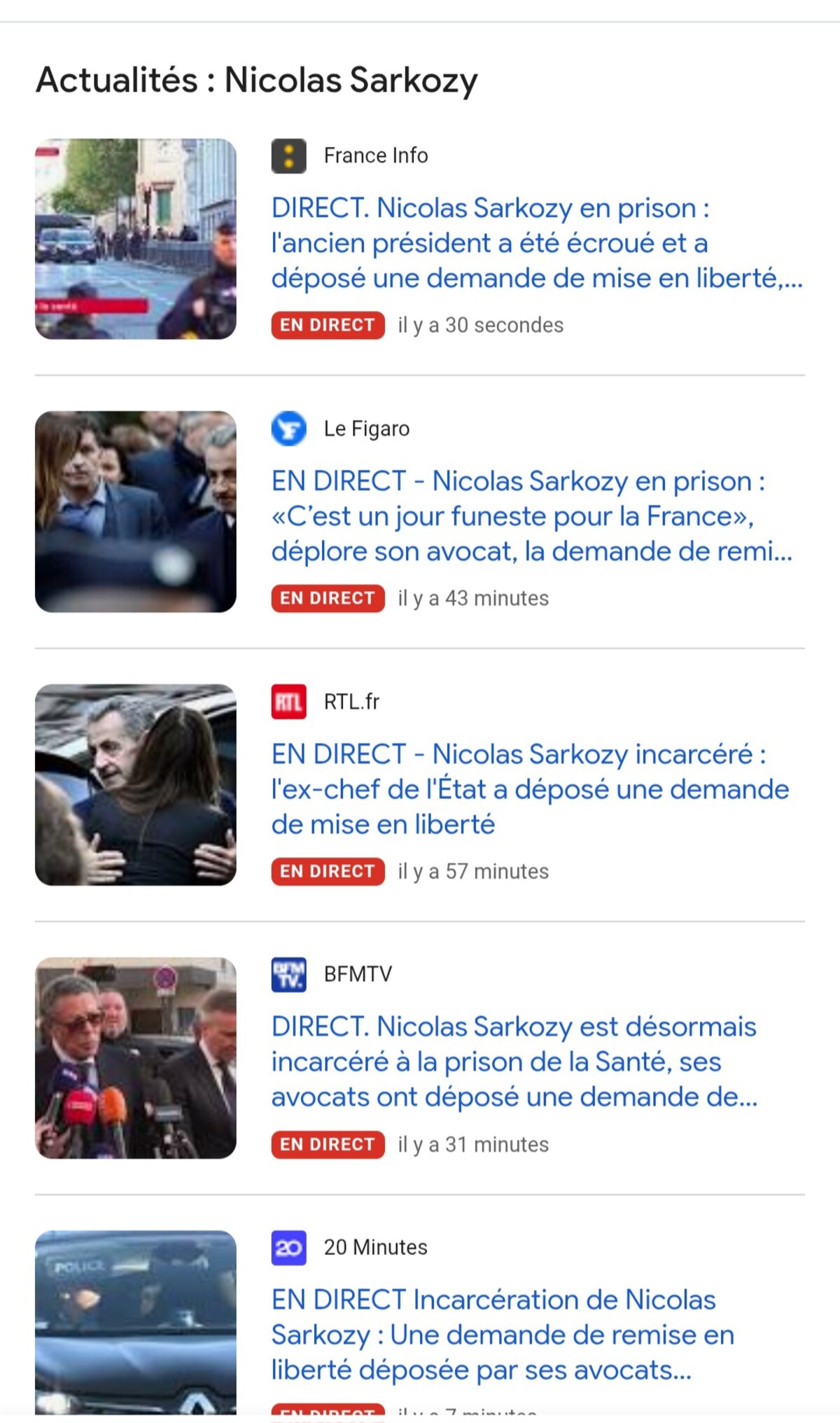Read the RTL.fr live article
Image resolution: width=840 pixels, height=1423 pixels.
530,789
